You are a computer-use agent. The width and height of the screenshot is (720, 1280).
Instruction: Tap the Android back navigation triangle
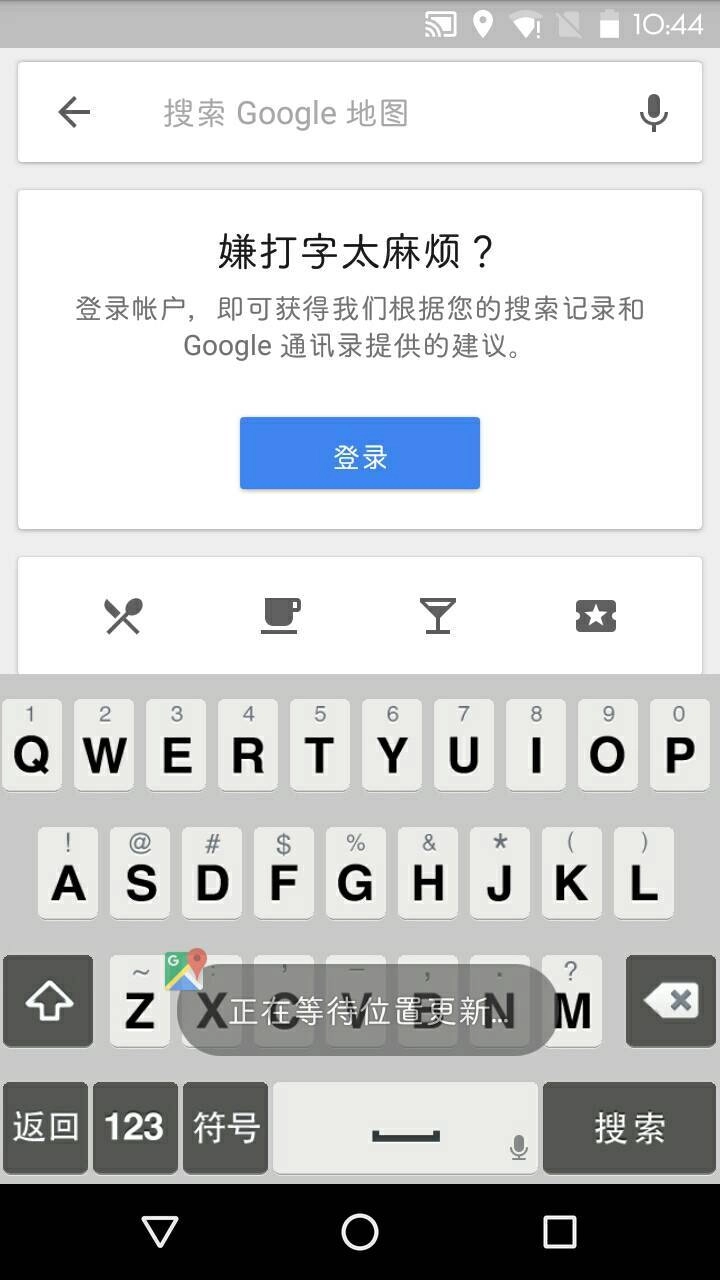pyautogui.click(x=159, y=1233)
